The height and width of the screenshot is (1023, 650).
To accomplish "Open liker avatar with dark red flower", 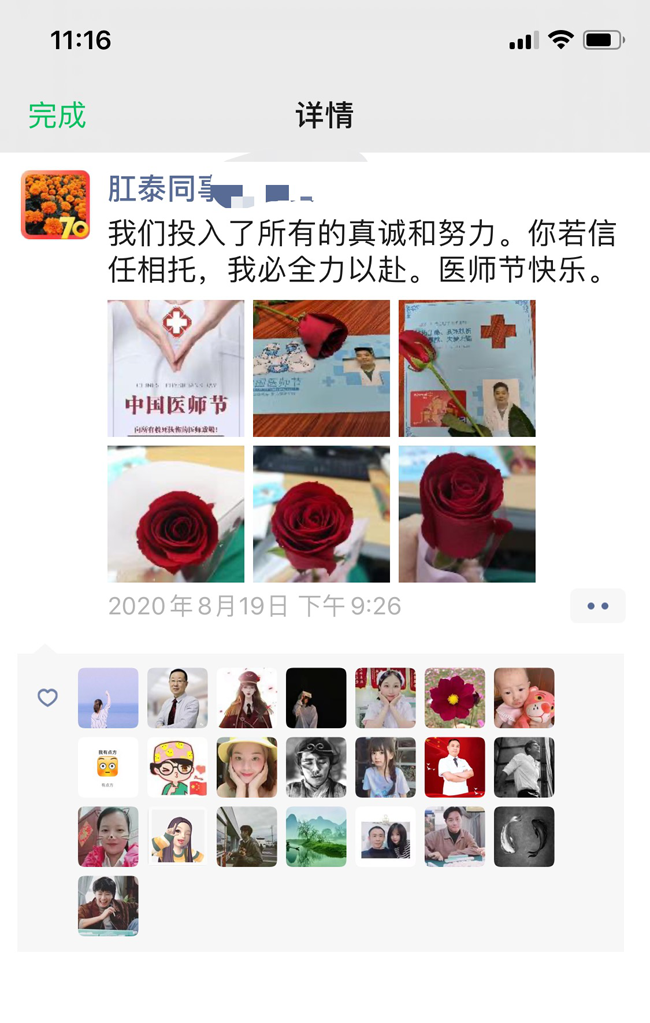I will click(455, 698).
